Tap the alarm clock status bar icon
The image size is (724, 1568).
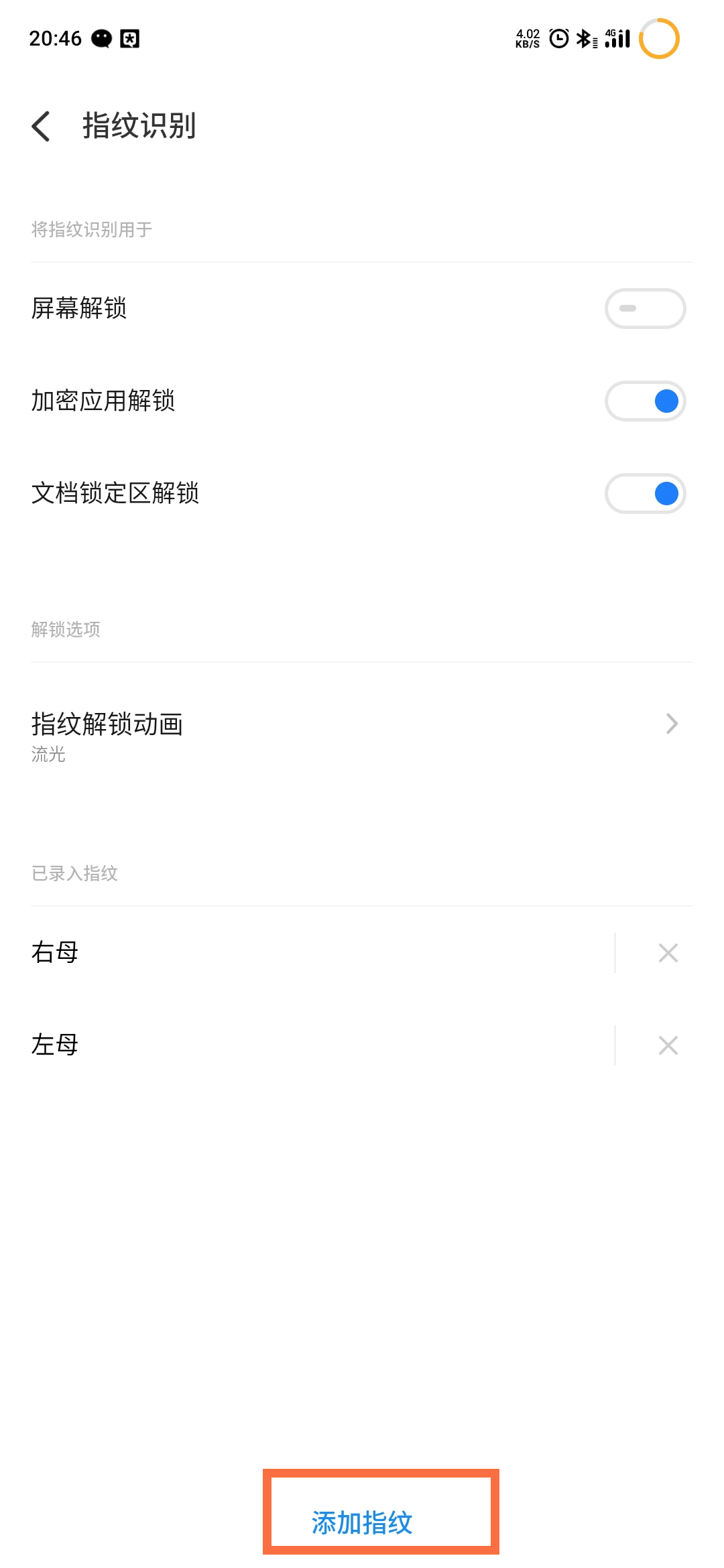[558, 38]
